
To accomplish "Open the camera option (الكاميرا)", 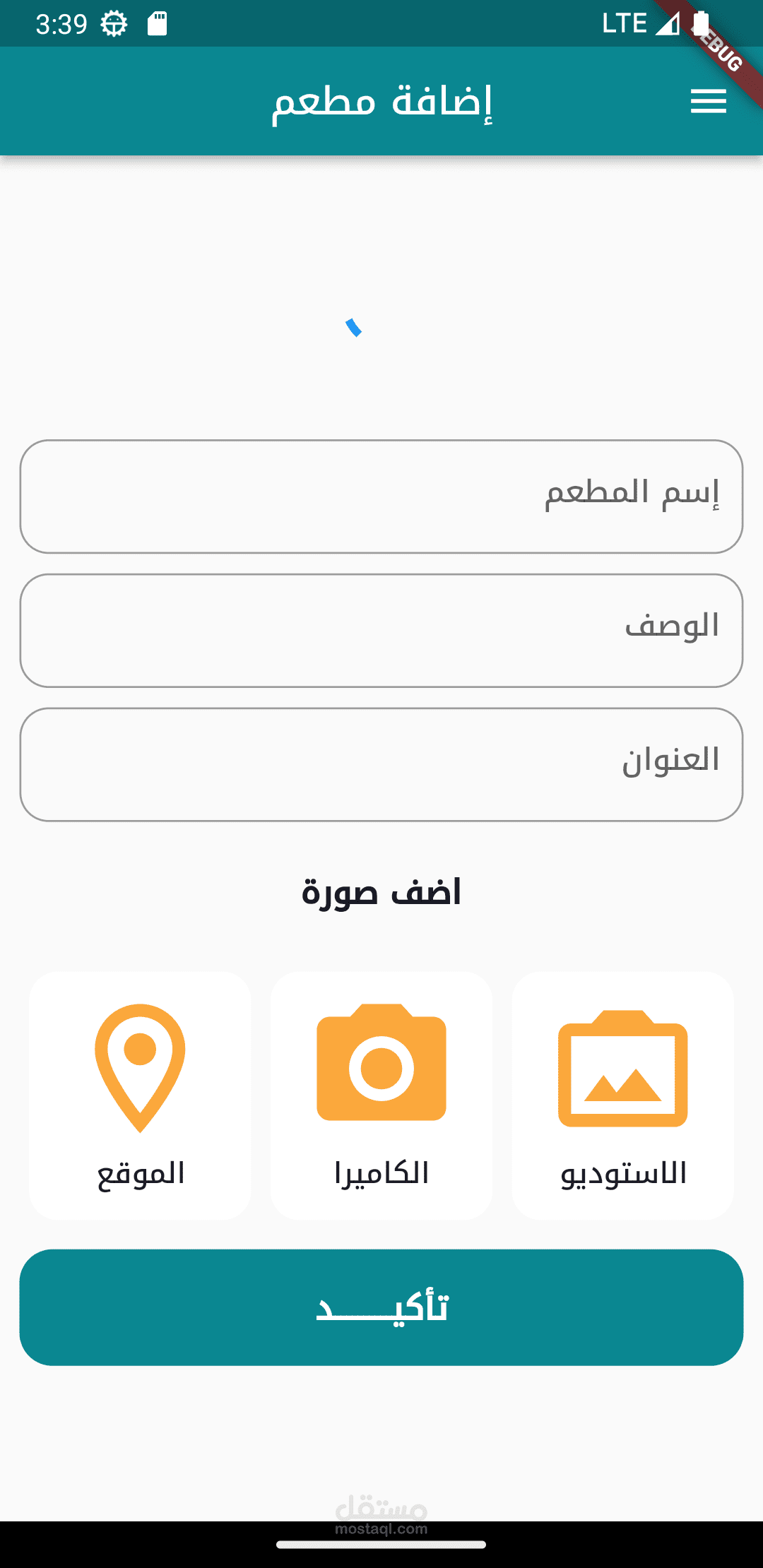I will tap(381, 1095).
